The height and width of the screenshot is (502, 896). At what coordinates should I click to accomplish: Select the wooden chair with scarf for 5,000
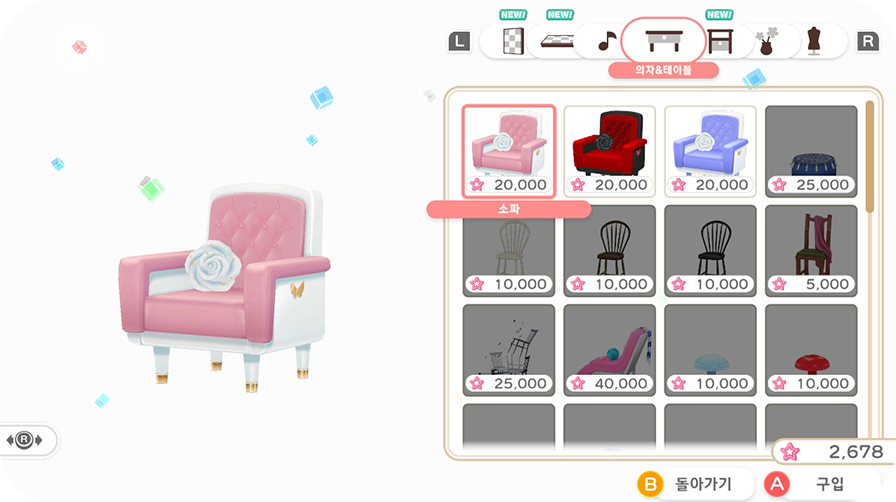coord(811,250)
